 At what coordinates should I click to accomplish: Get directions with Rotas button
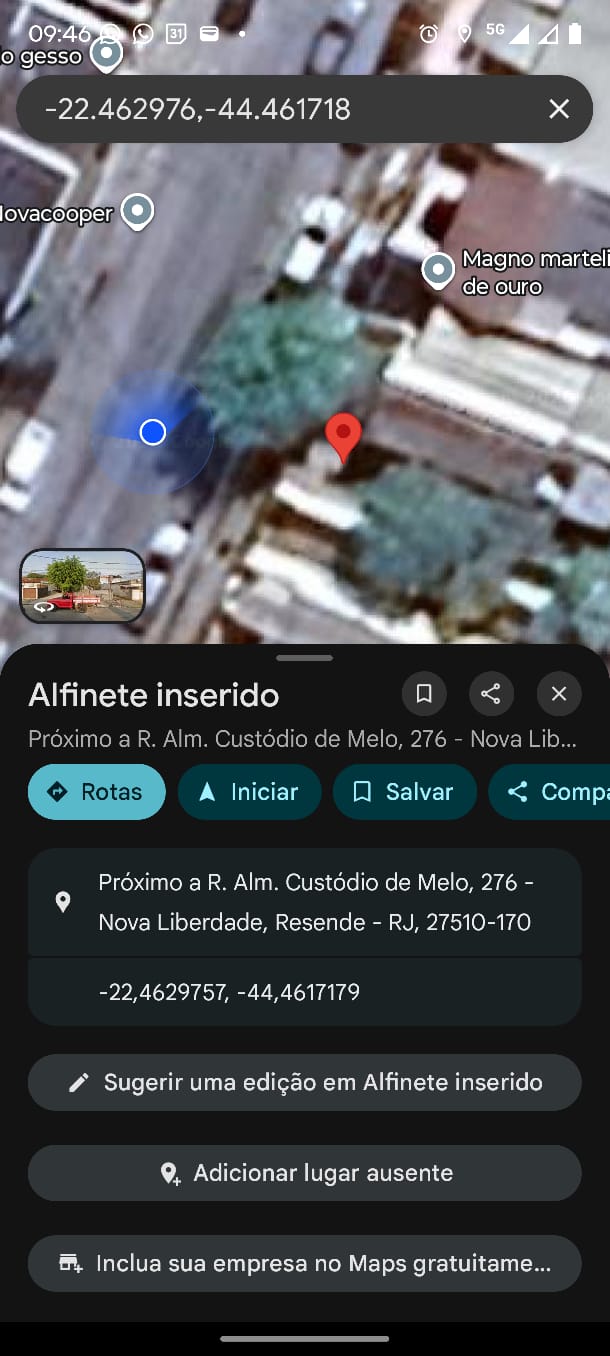pyautogui.click(x=97, y=792)
